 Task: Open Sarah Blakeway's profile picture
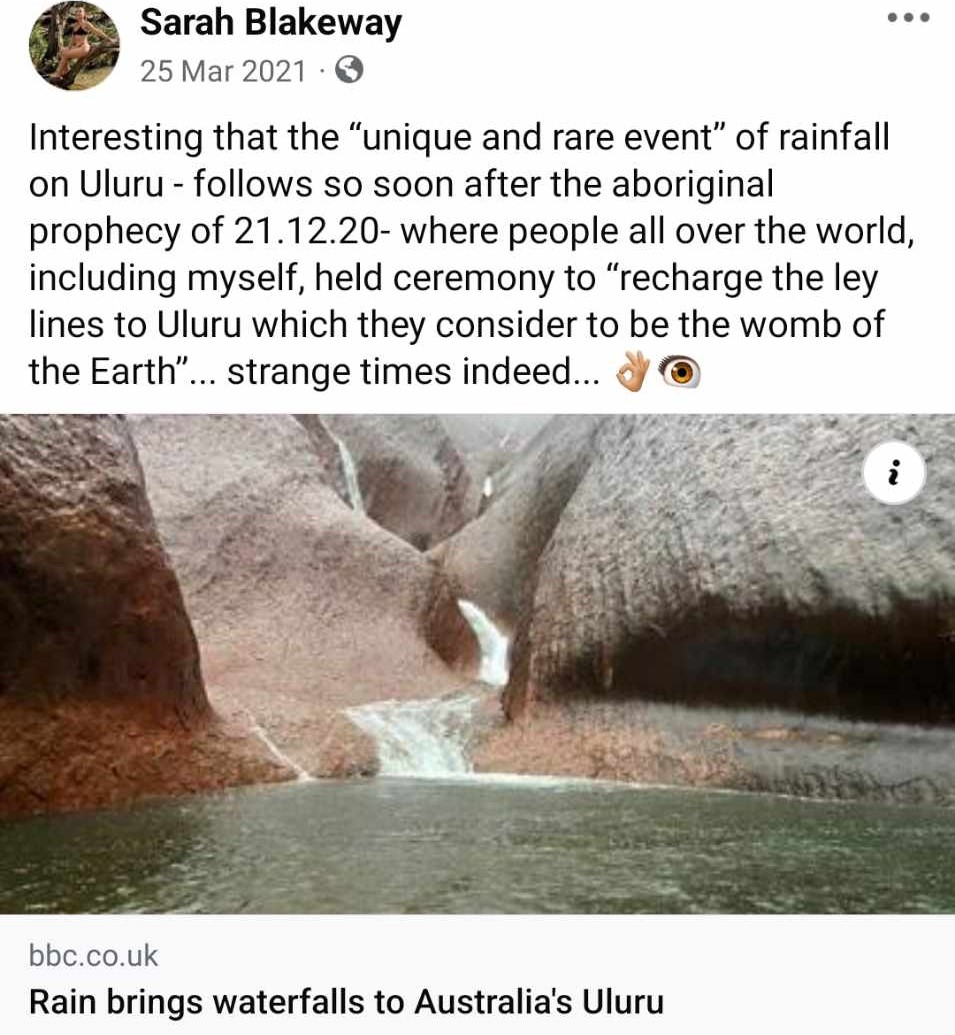point(73,45)
